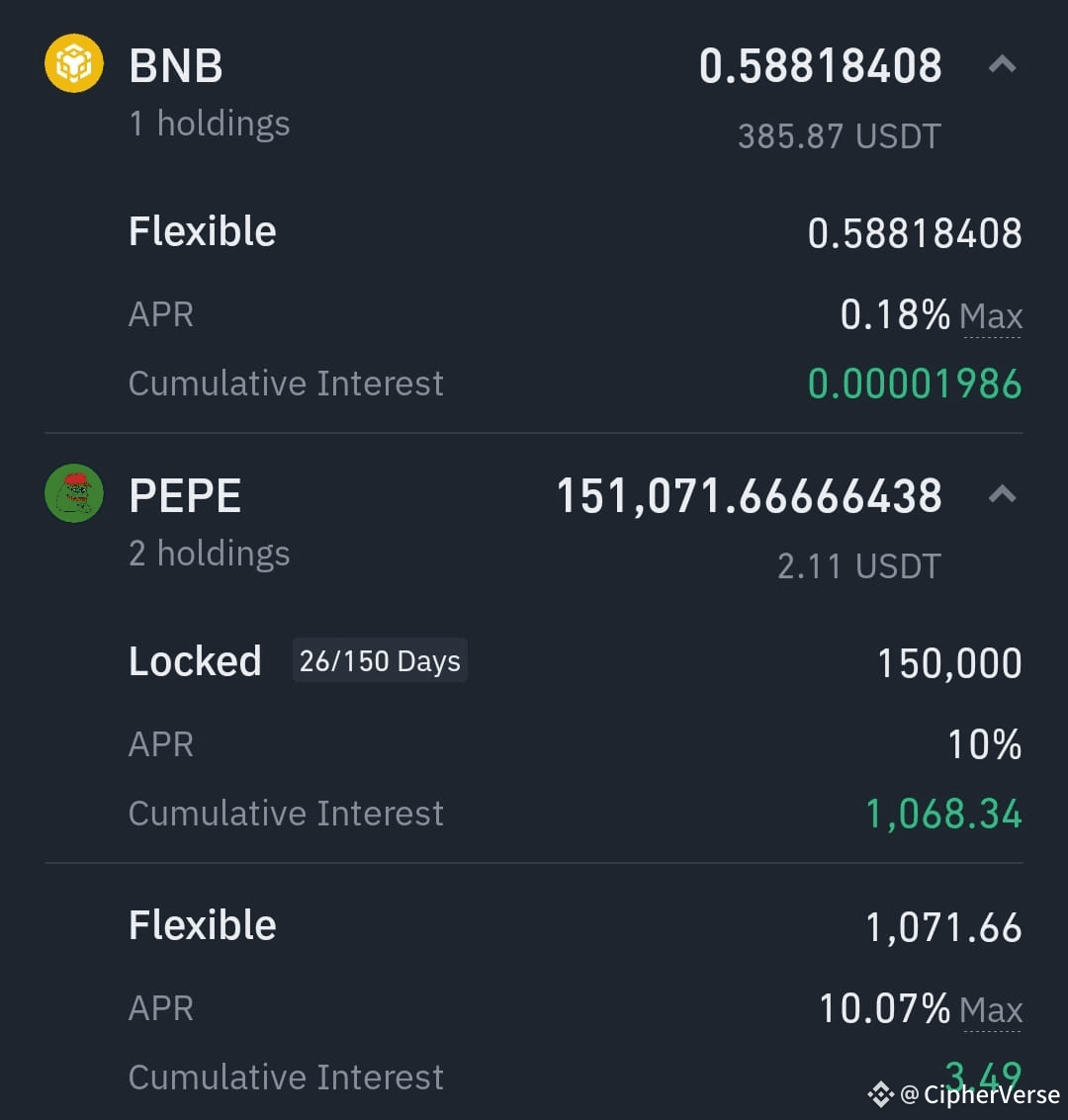The image size is (1068, 1120).
Task: Open Max APR details for BNB Flexible
Action: tap(991, 317)
